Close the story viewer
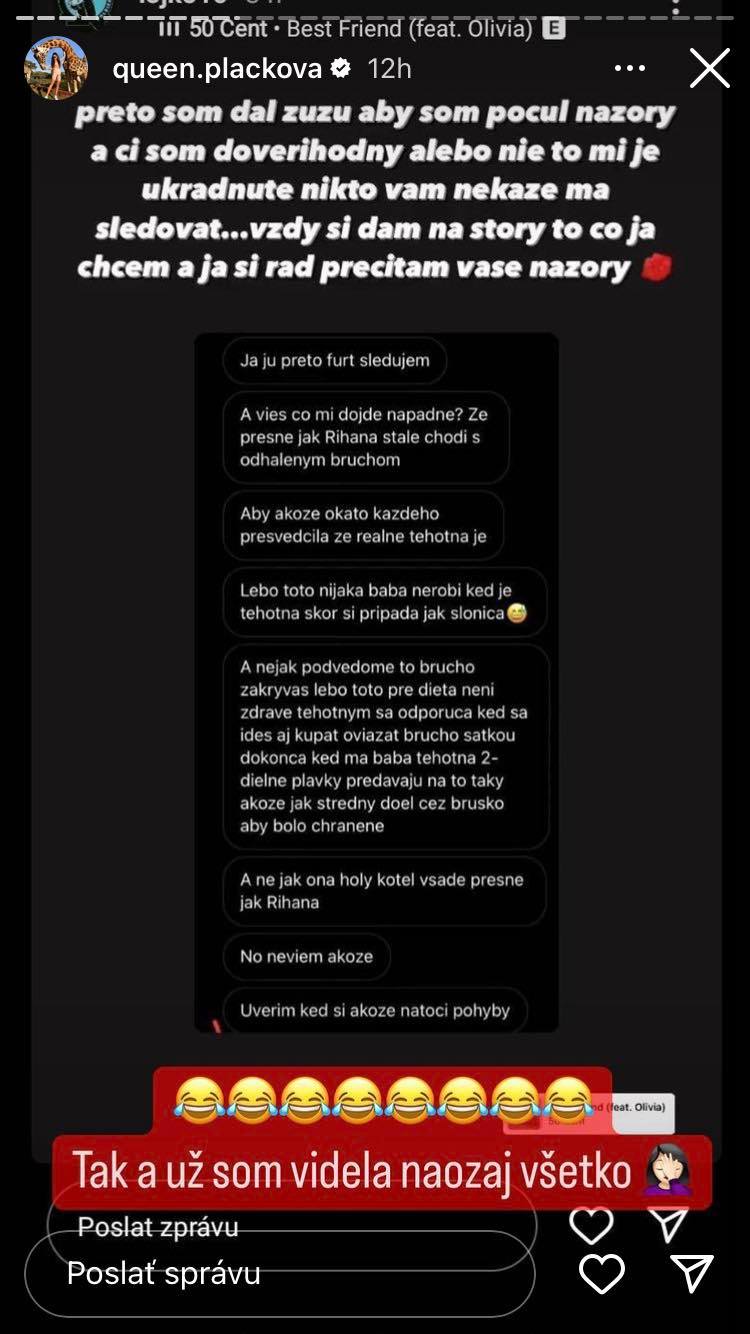Image resolution: width=750 pixels, height=1334 pixels. pyautogui.click(x=709, y=69)
